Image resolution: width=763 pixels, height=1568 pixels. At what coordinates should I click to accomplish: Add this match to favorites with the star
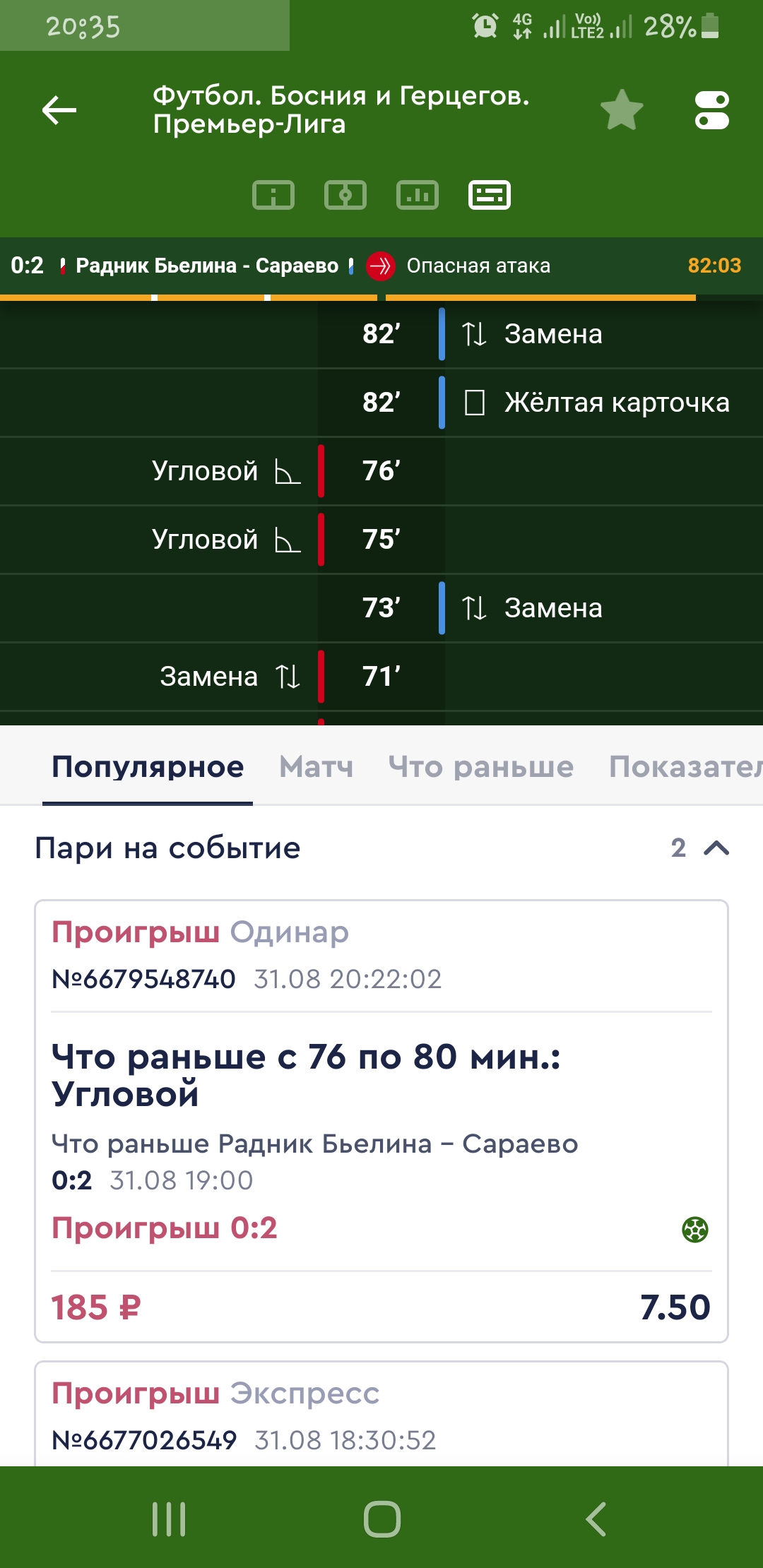coord(622,110)
